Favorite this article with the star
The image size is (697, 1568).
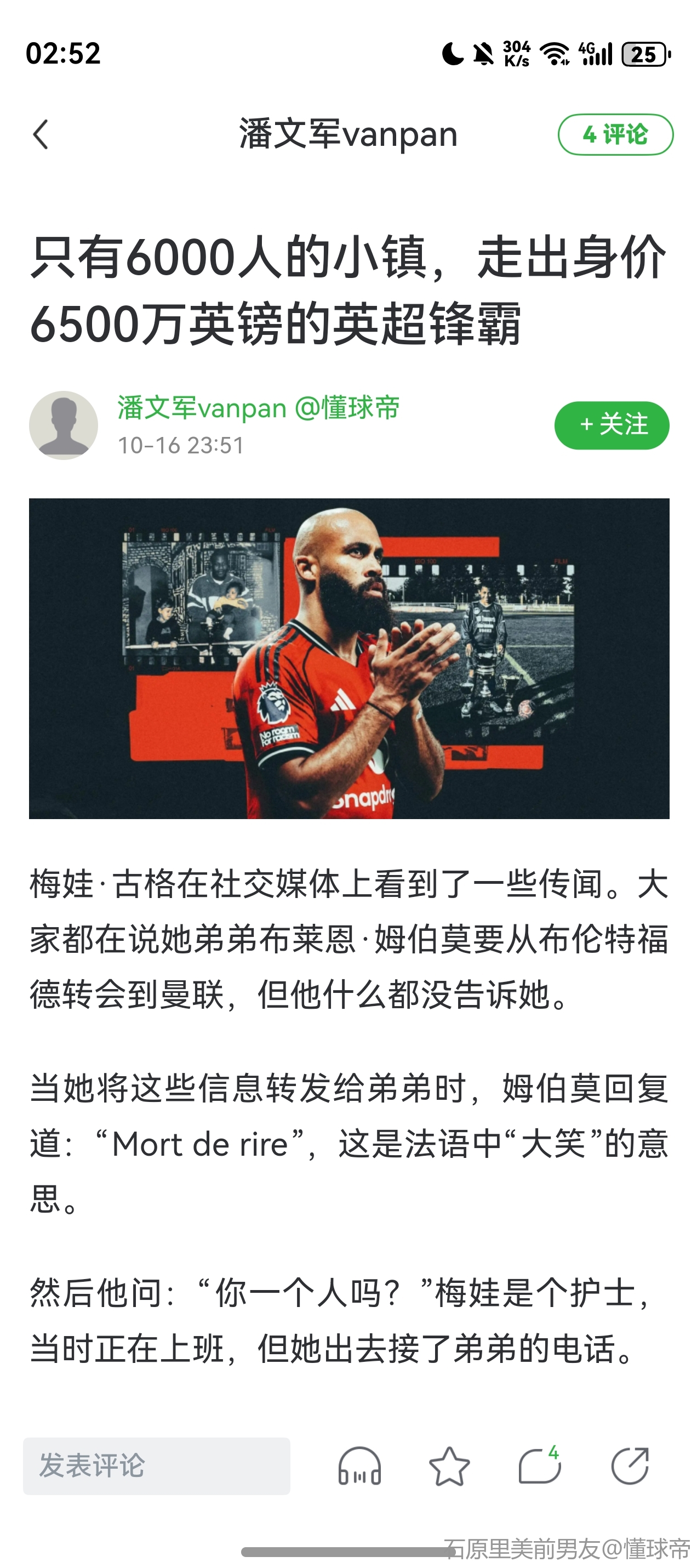(x=449, y=1465)
